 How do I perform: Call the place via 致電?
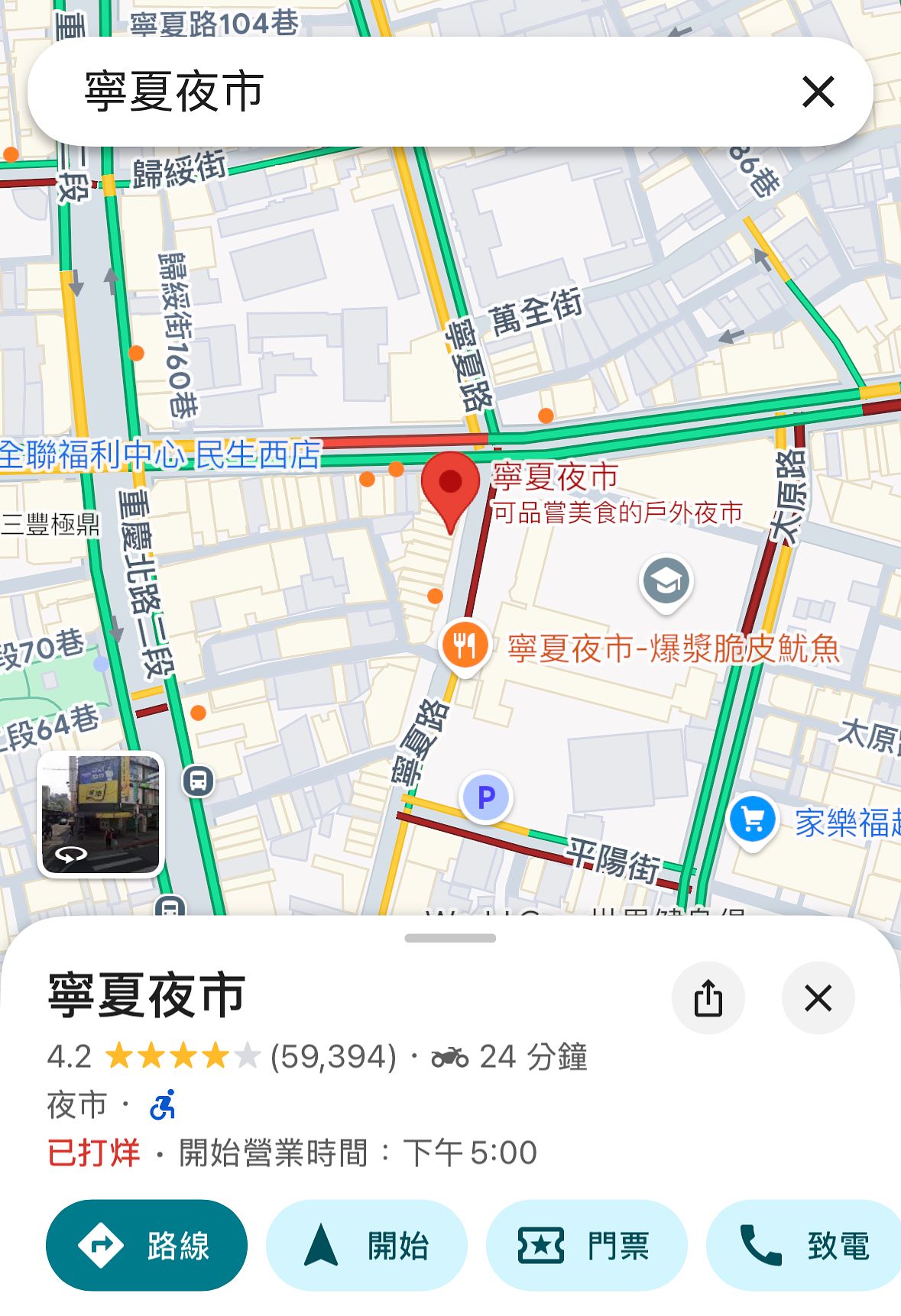point(804,1245)
